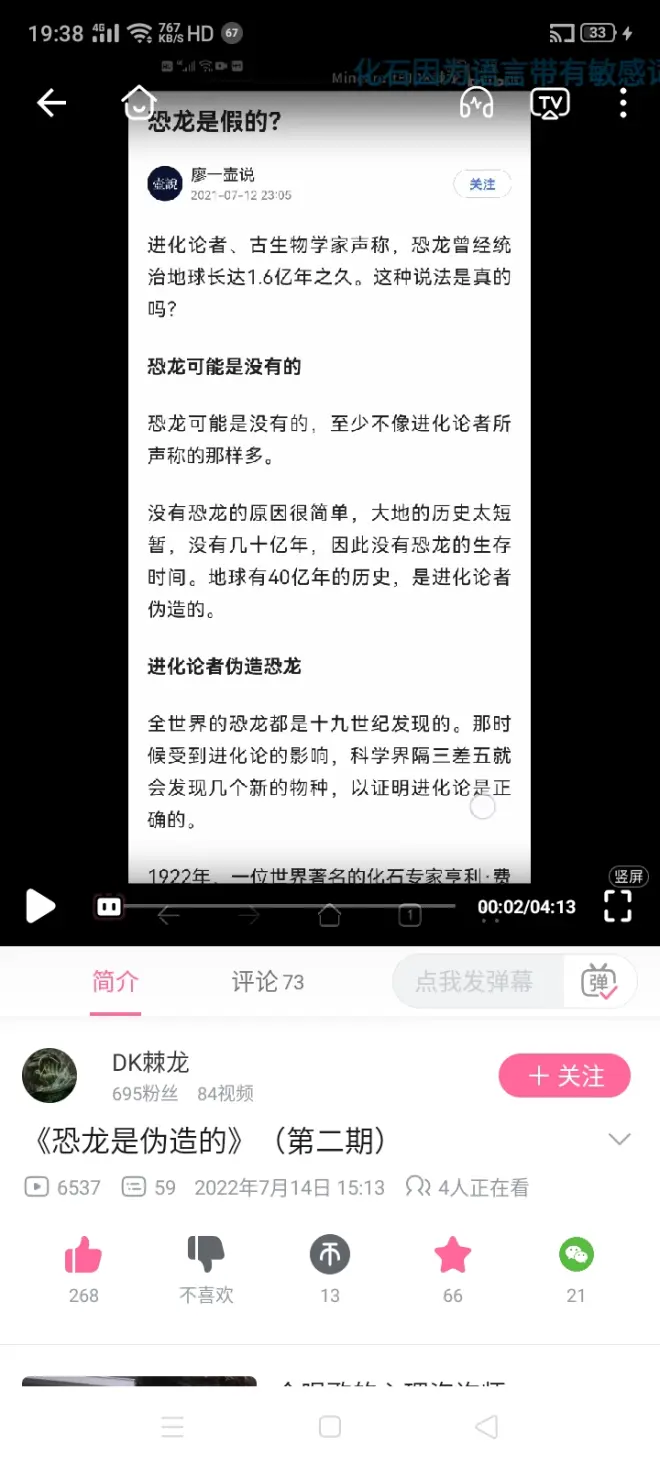Switch to the 评论 tab
This screenshot has height=1467, width=660.
[x=267, y=982]
